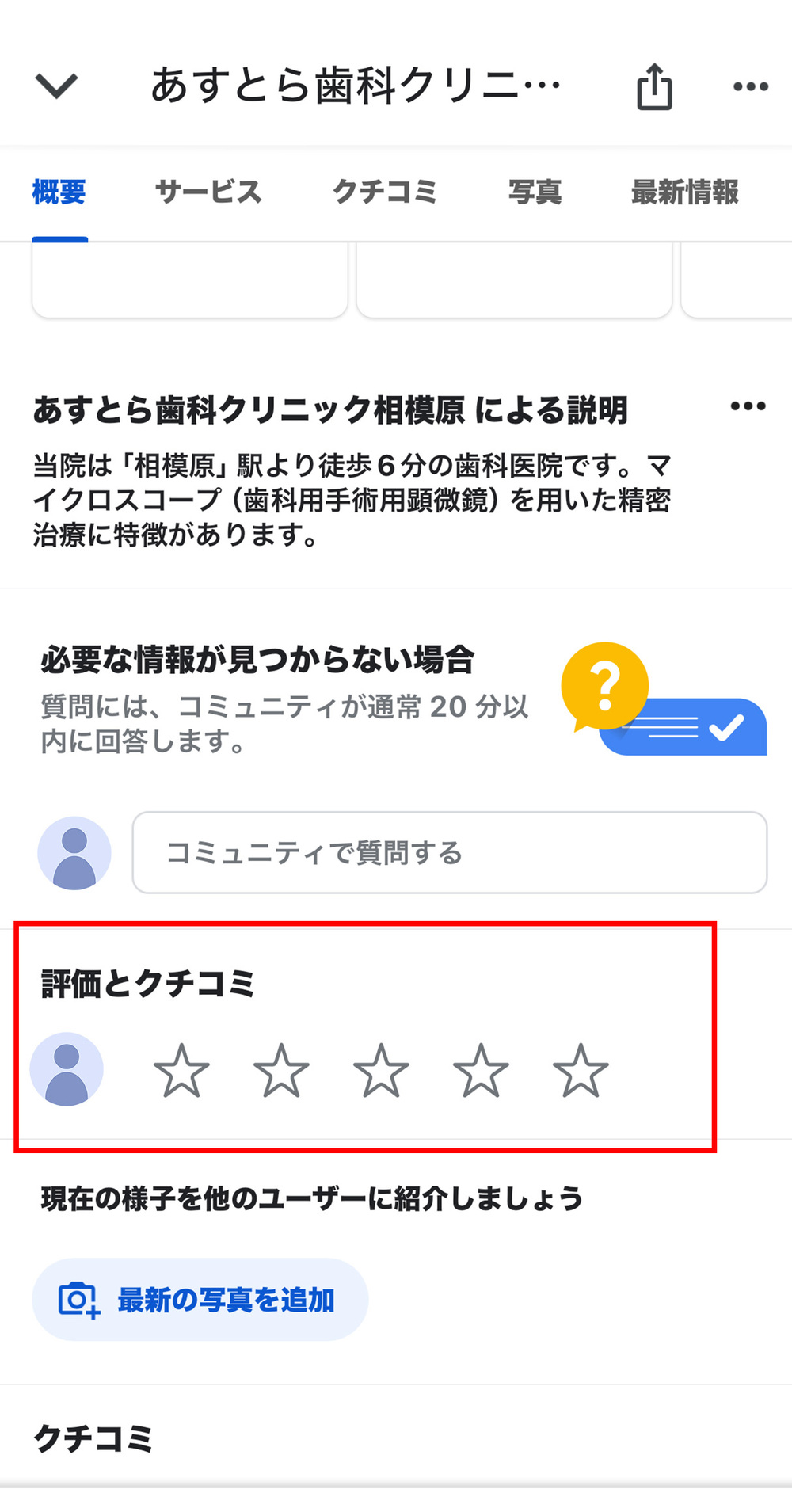Collapse the place sheet with the down chevron
This screenshot has height=1512, width=792.
tap(57, 86)
